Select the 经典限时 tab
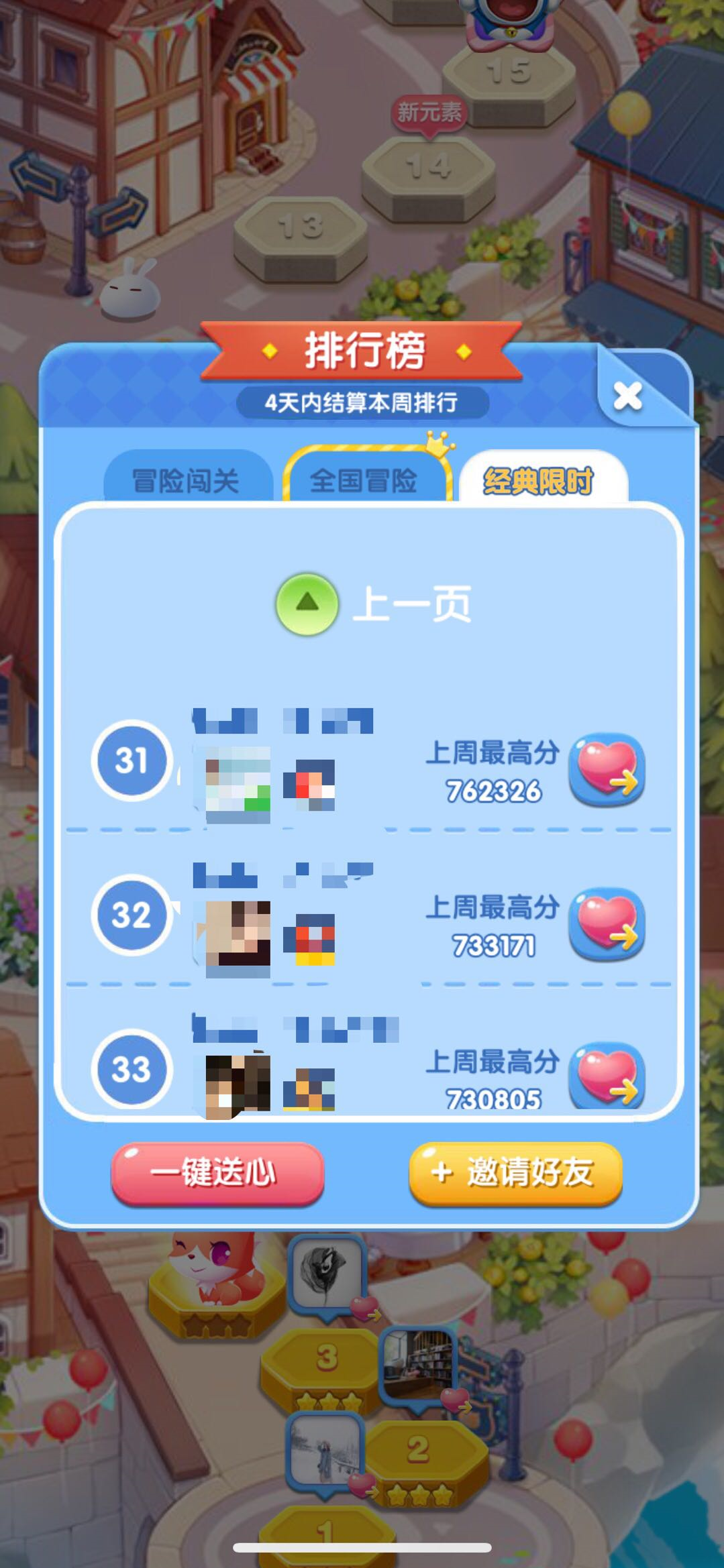This screenshot has height=1568, width=724. 539,480
